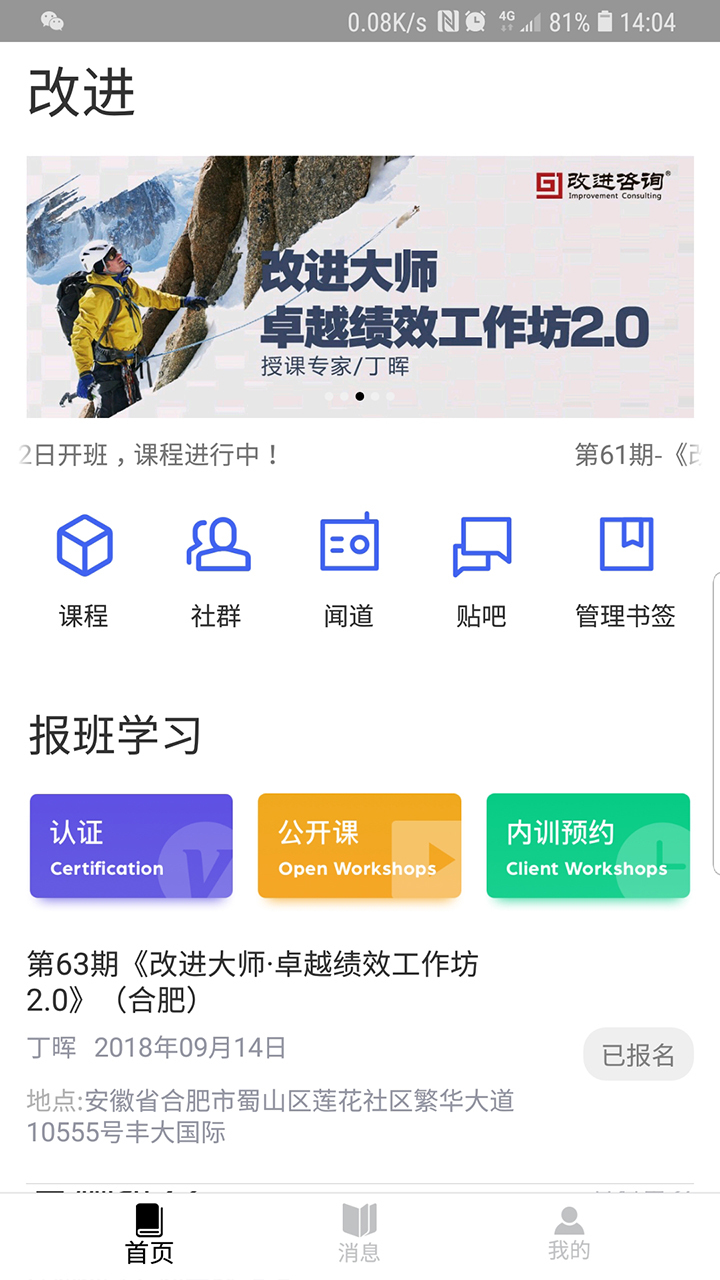The width and height of the screenshot is (720, 1280).
Task: Tap the 已报名 status button
Action: click(638, 1054)
